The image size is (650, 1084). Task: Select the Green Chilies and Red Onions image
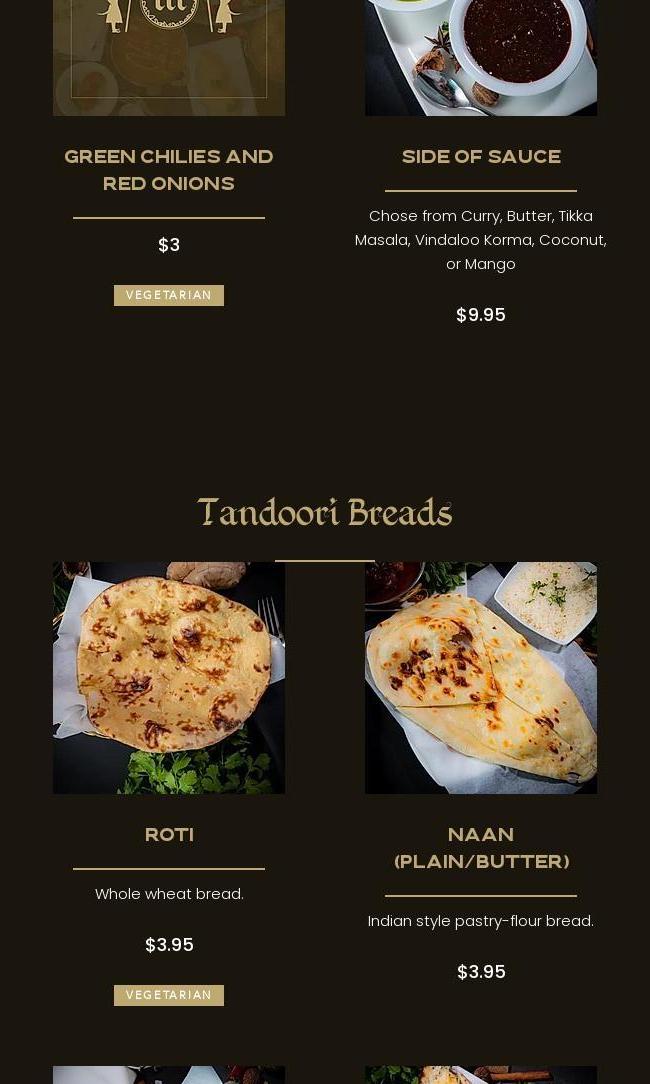point(169,57)
